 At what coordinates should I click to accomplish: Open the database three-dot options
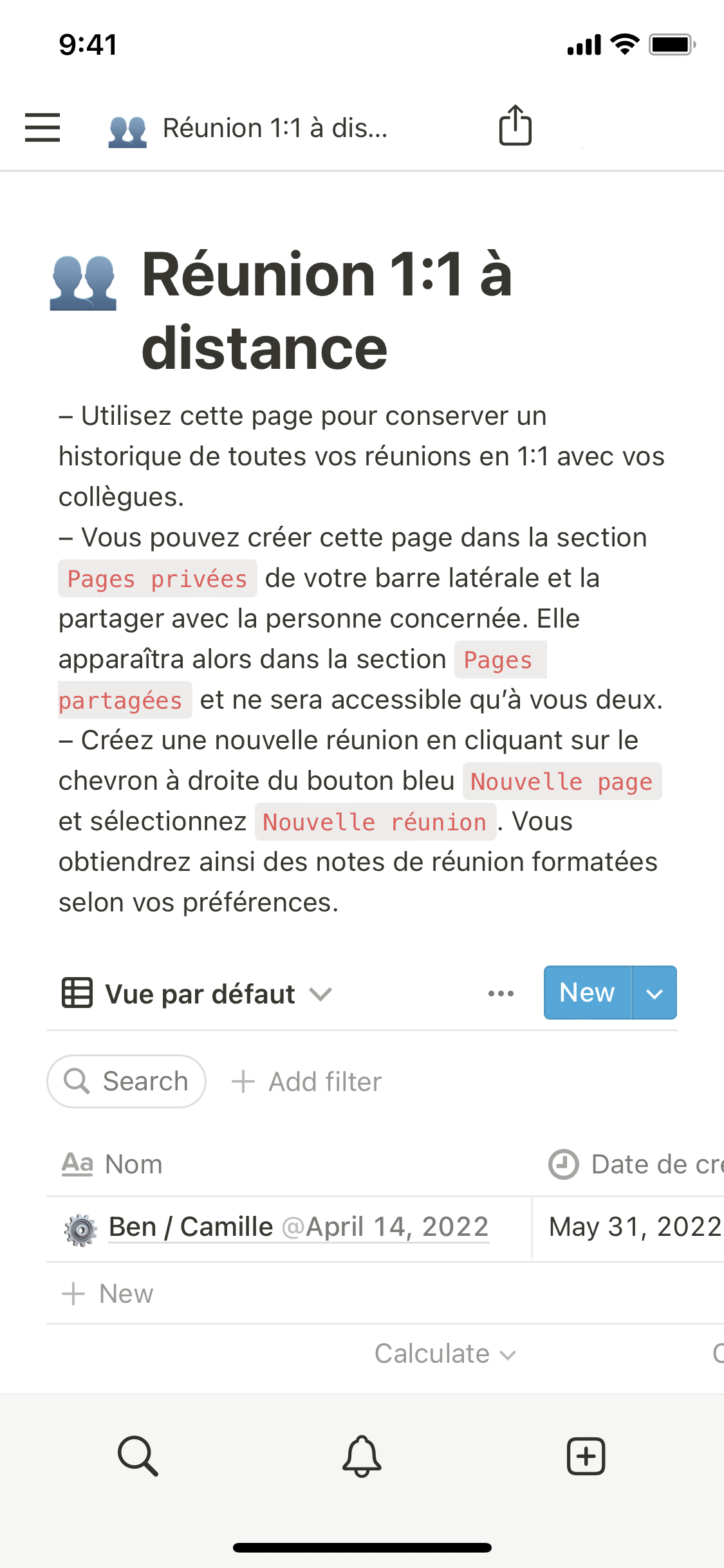[501, 993]
